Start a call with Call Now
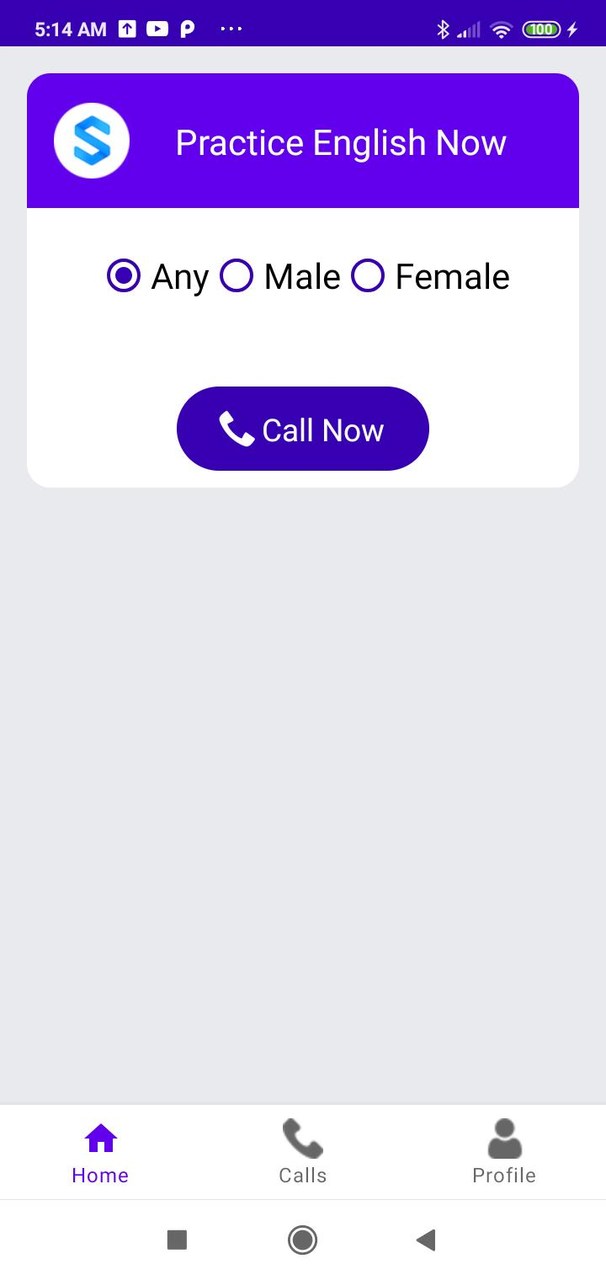606x1280 pixels. point(302,429)
